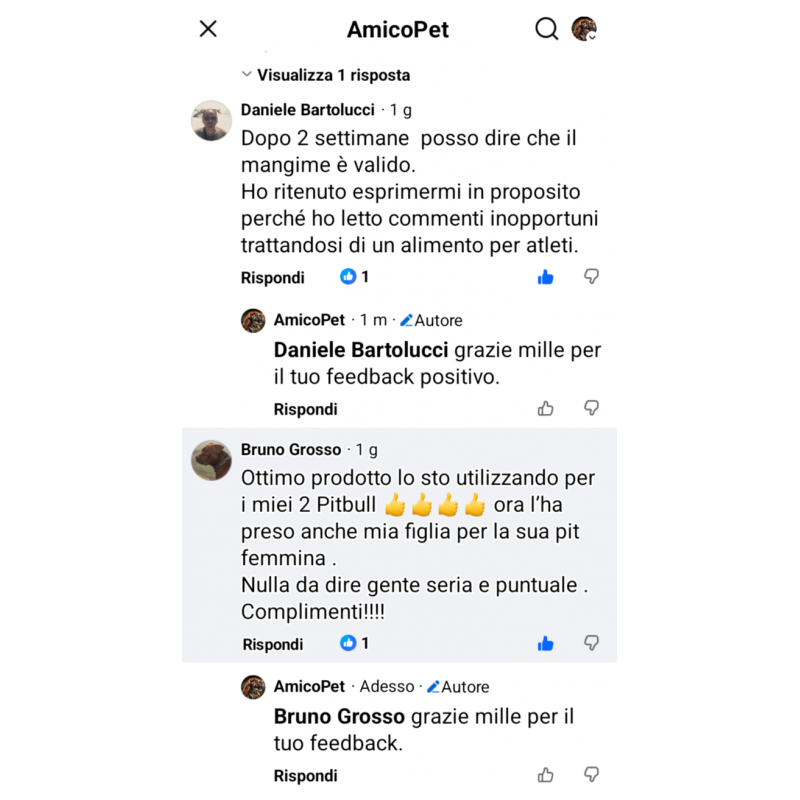The image size is (800, 800).
Task: Open Daniele Bartolucci's profile picture
Action: pos(211,121)
